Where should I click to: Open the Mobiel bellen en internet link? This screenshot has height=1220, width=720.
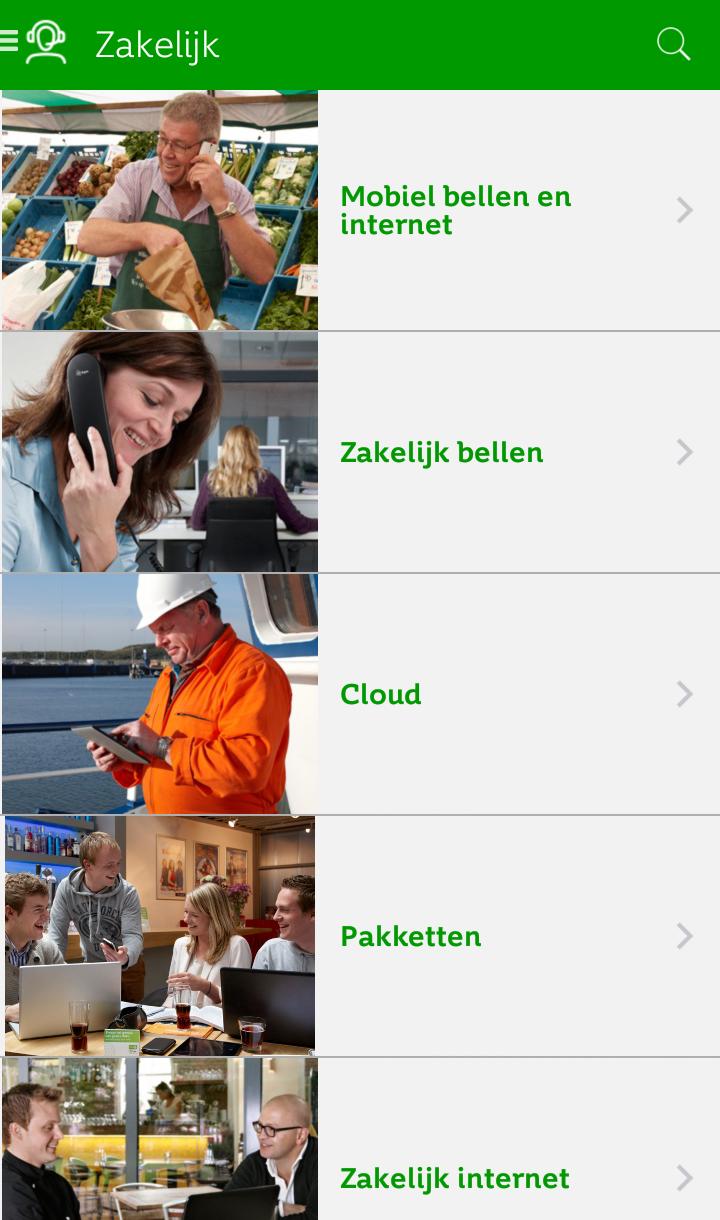(455, 210)
